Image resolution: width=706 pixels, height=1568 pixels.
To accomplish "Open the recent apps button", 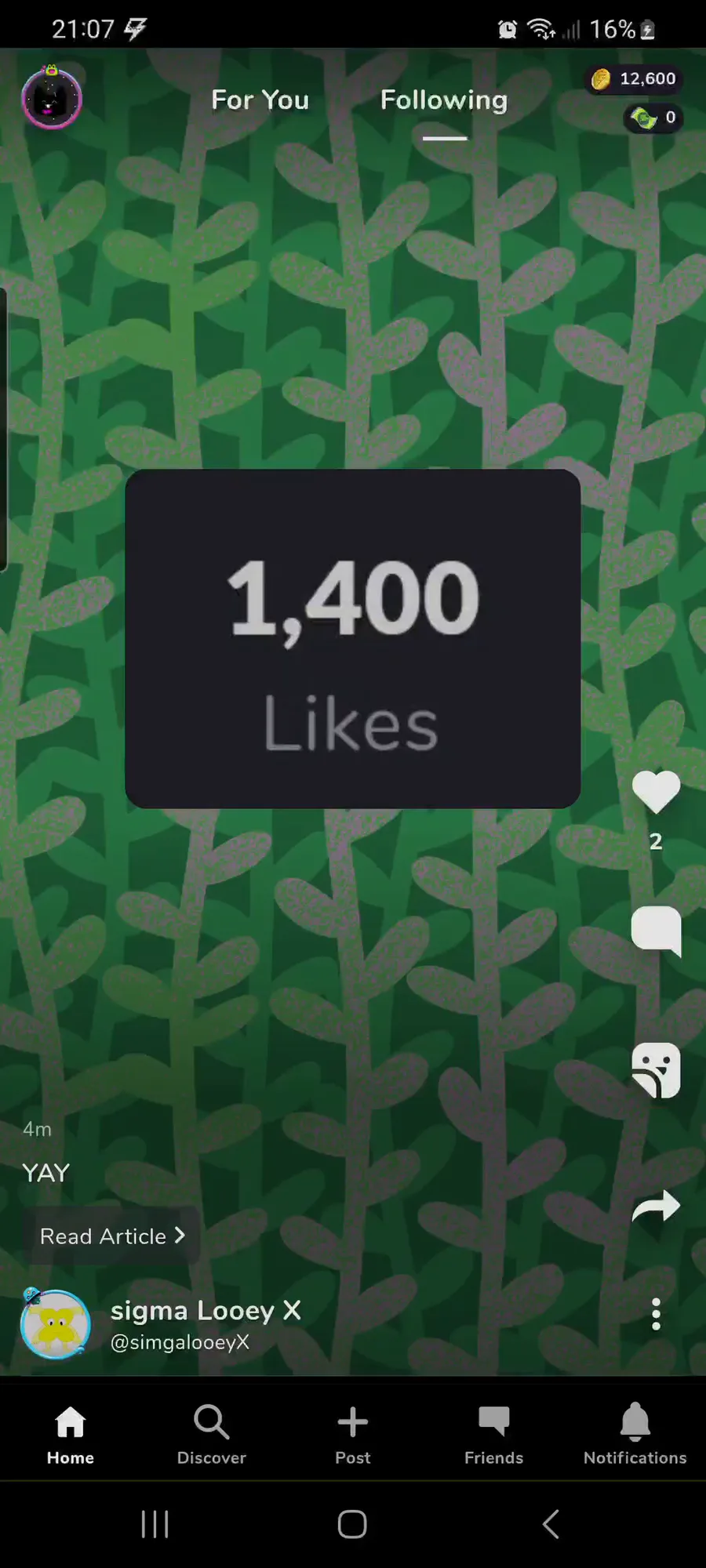I will (x=155, y=1524).
